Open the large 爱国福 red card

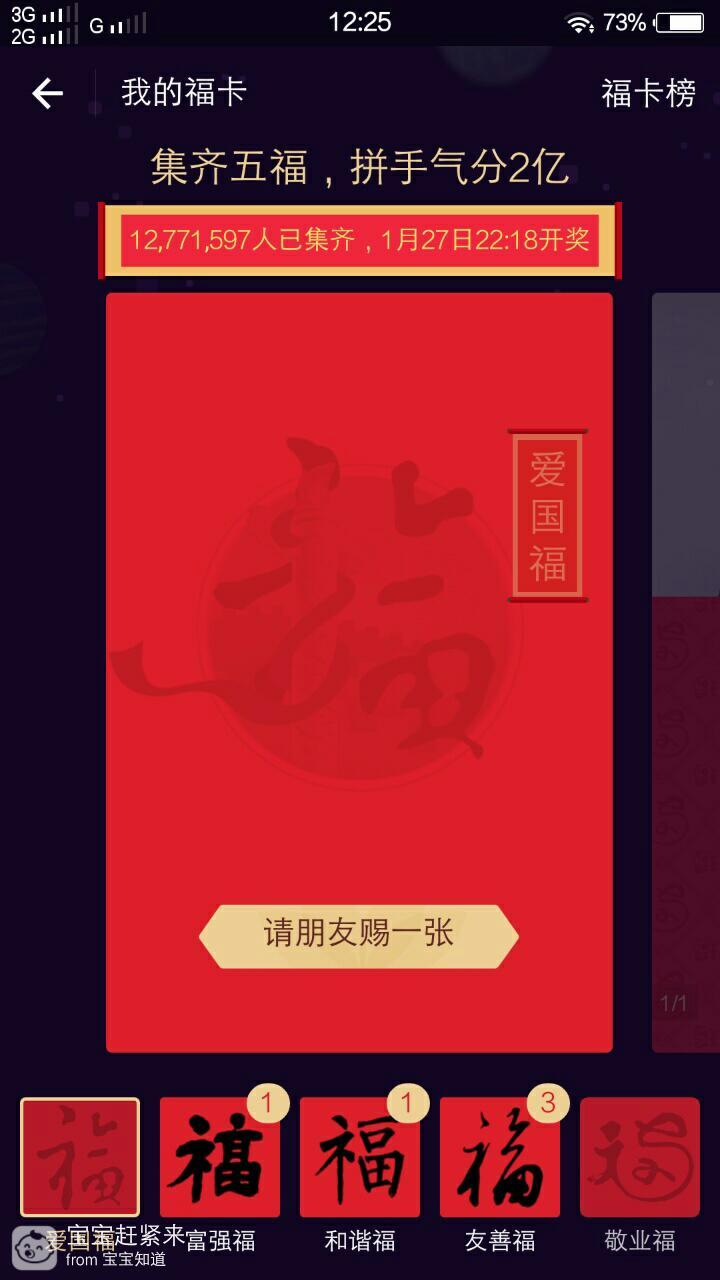(x=359, y=672)
